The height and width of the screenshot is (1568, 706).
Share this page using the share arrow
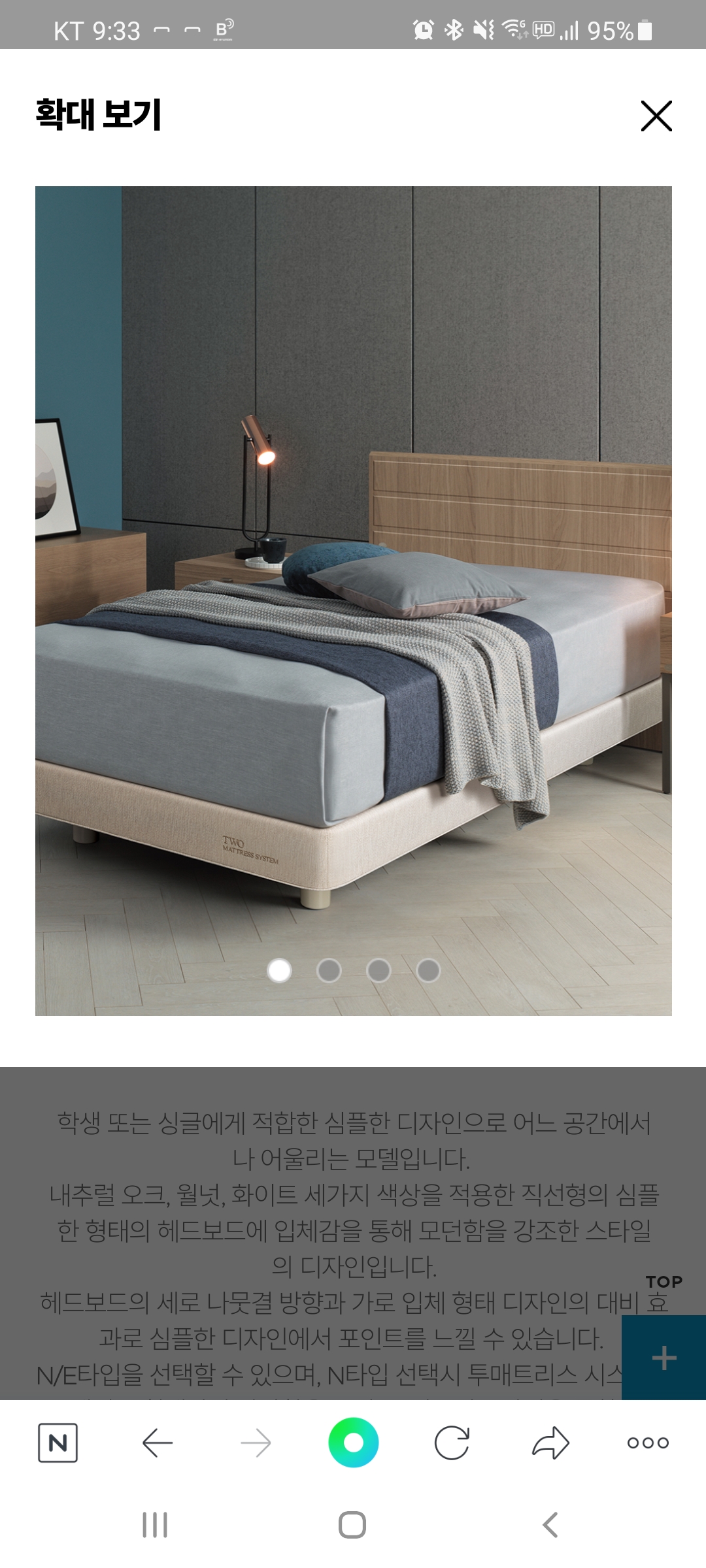click(x=550, y=1443)
